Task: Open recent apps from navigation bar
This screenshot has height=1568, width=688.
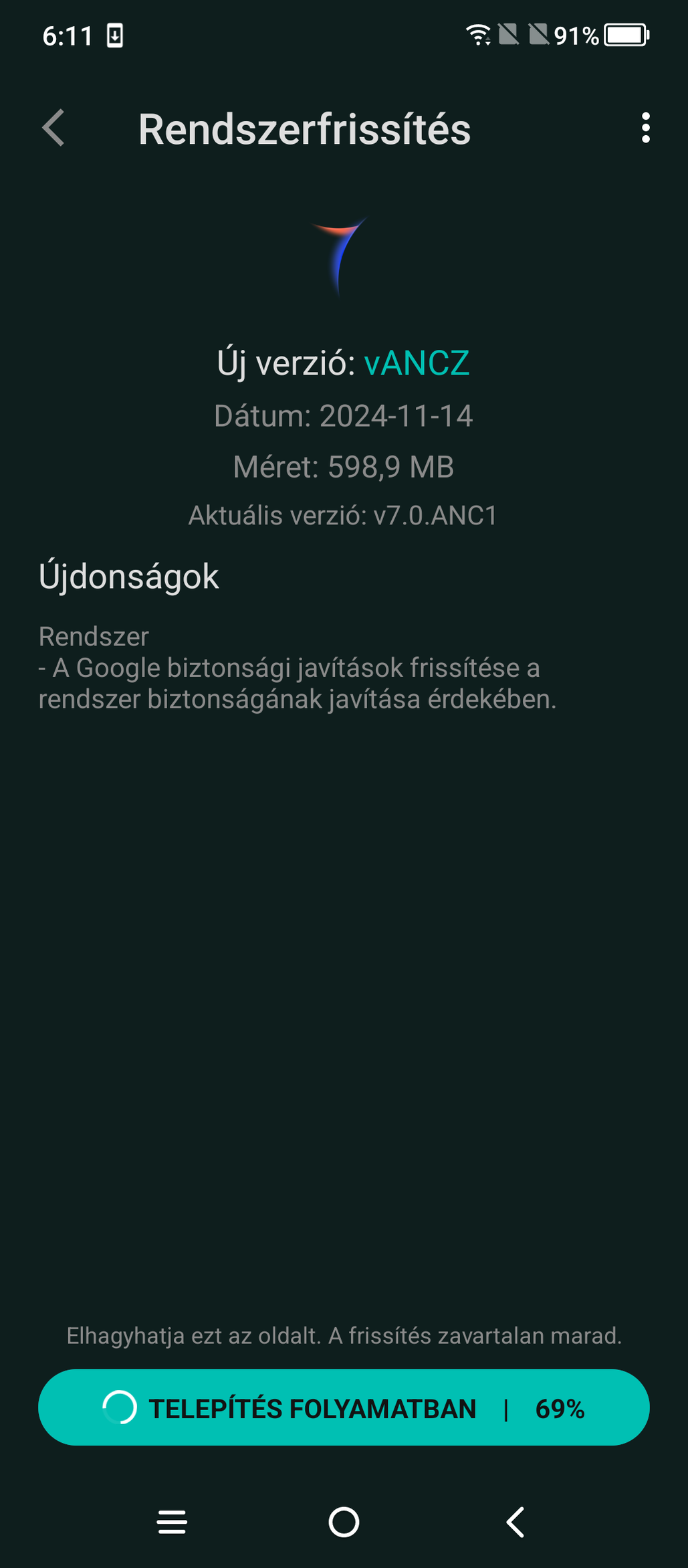Action: 172,1523
